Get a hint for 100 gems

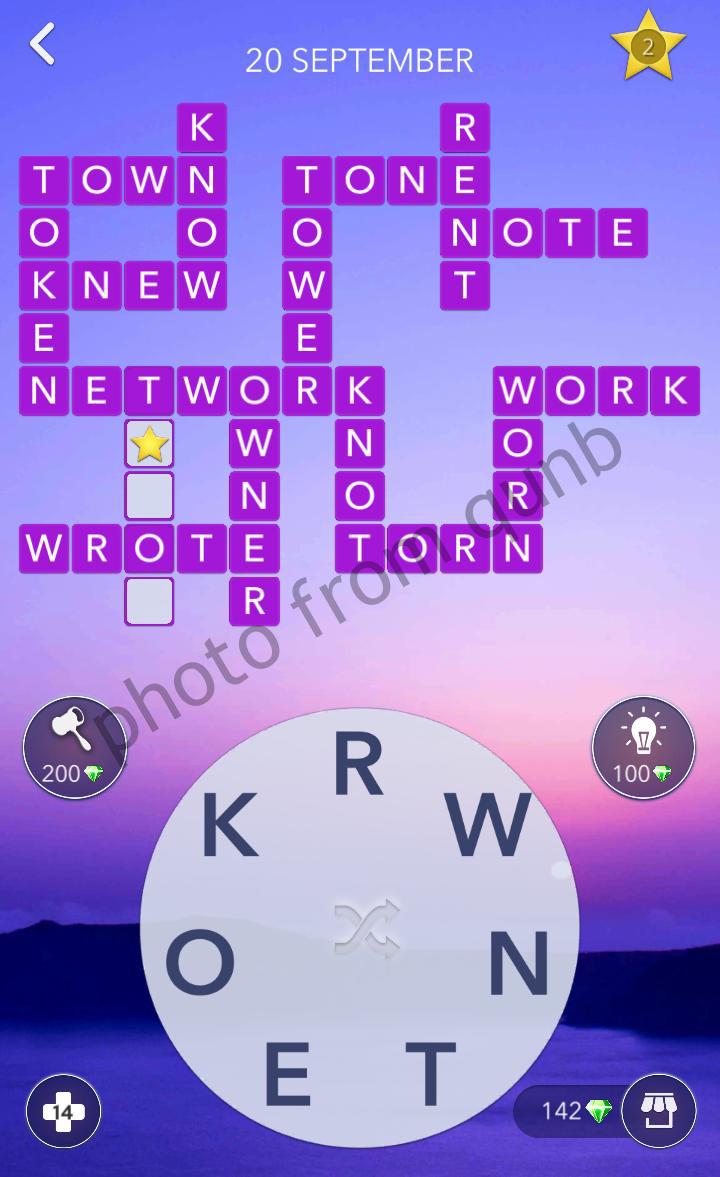[643, 747]
